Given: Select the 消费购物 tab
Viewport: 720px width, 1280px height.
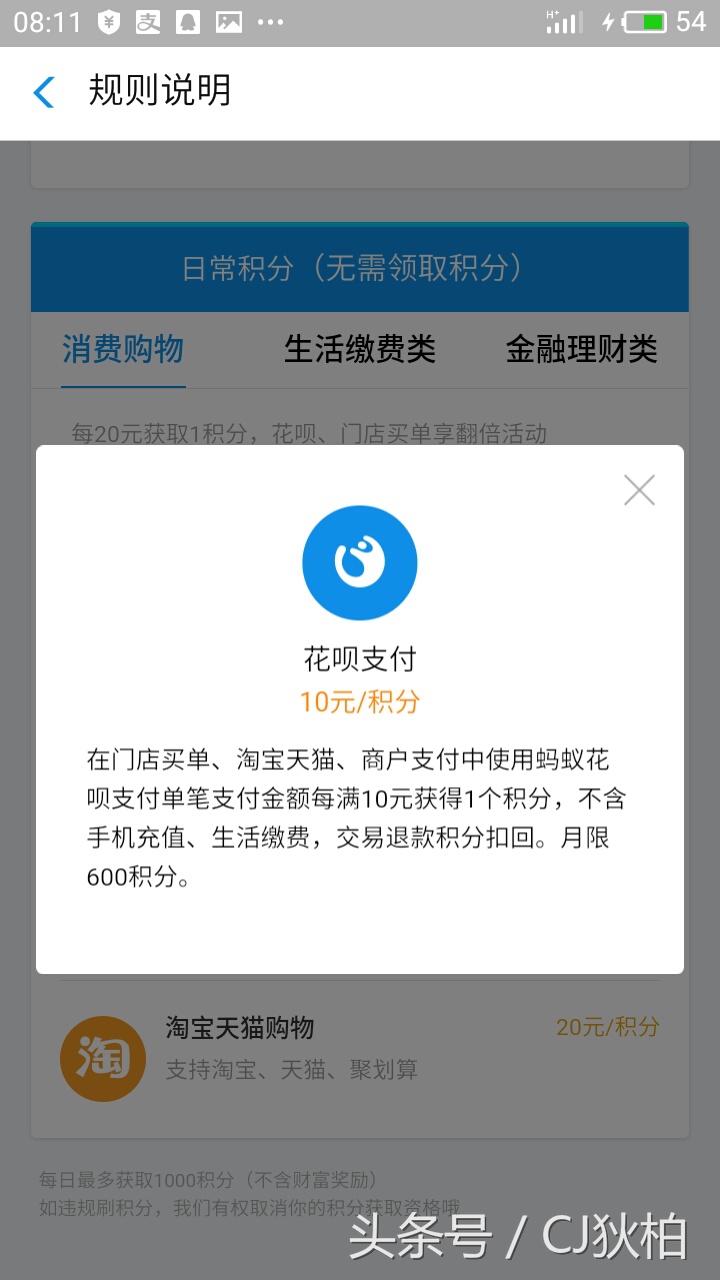Looking at the screenshot, I should point(122,349).
